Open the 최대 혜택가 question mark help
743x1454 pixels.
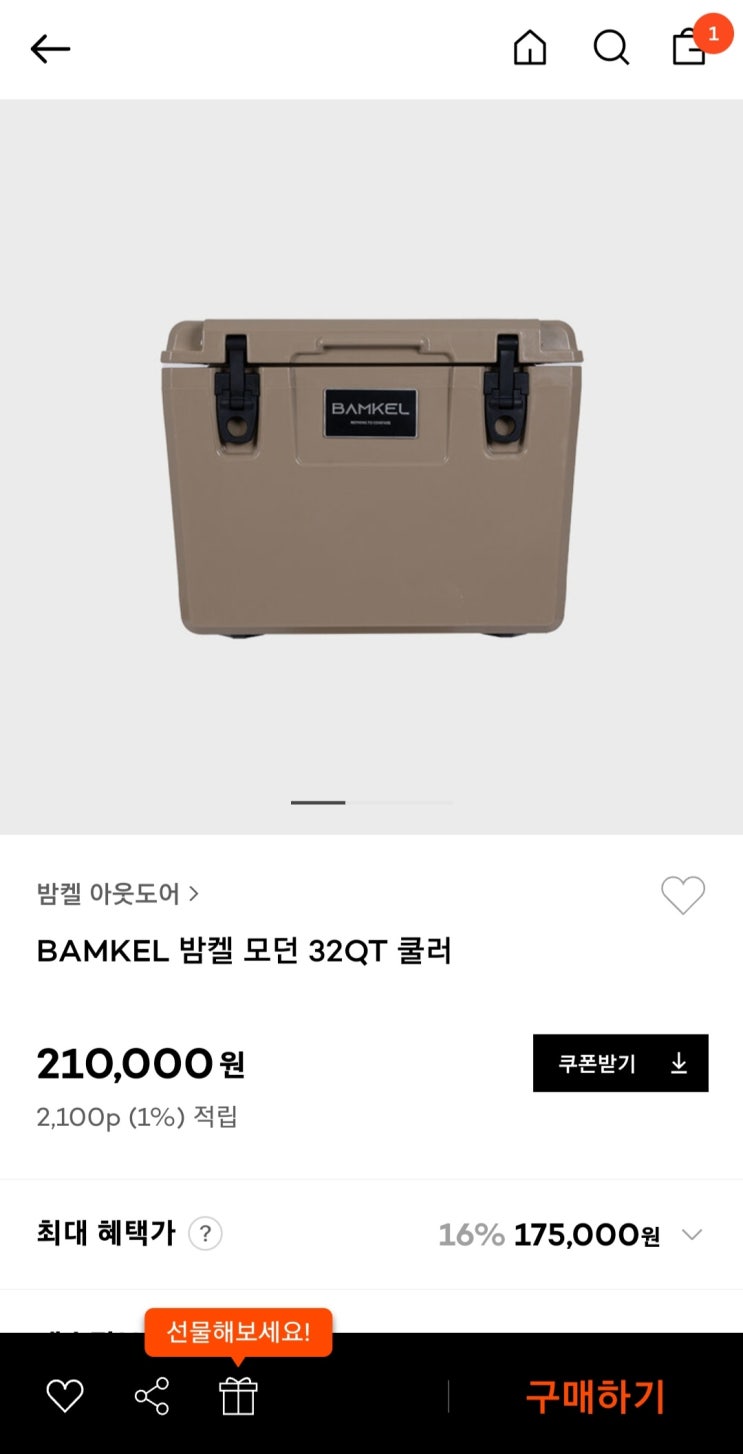click(205, 1233)
